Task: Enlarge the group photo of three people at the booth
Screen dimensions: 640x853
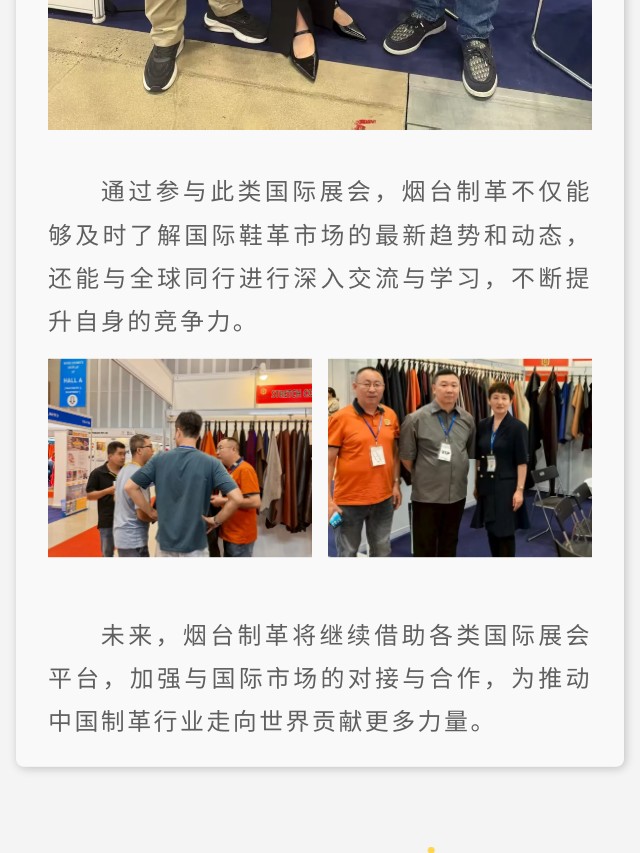Action: [460, 457]
